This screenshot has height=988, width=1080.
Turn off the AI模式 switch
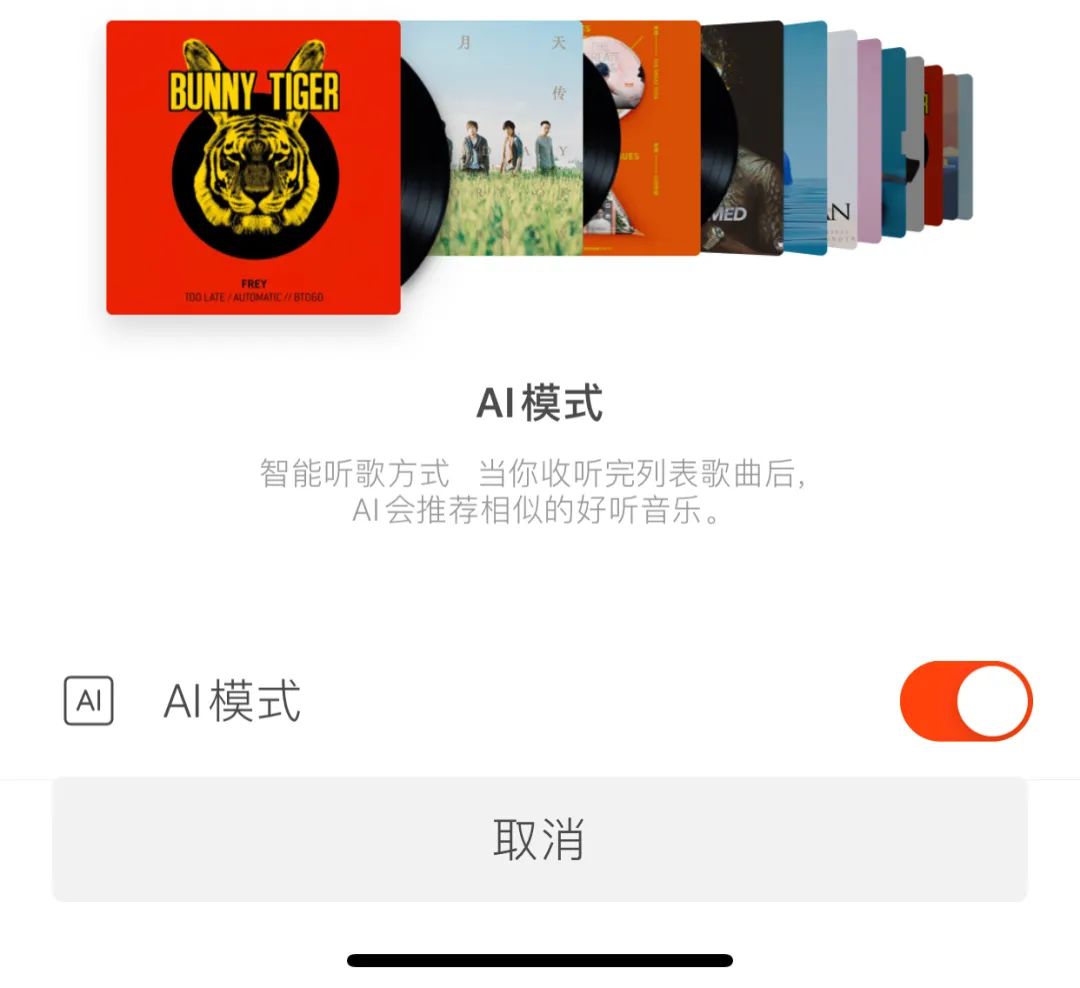pos(965,701)
